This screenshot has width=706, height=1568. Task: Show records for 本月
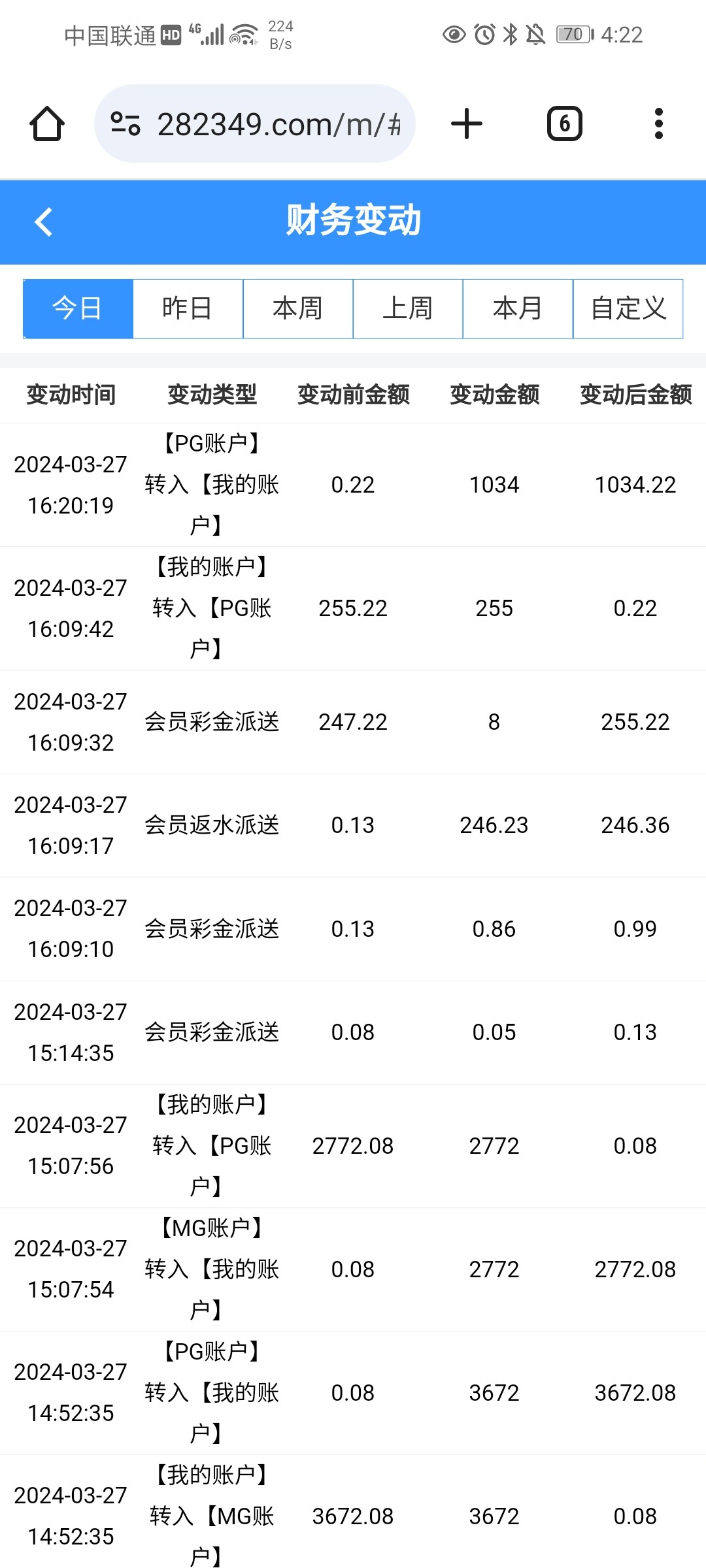click(518, 308)
